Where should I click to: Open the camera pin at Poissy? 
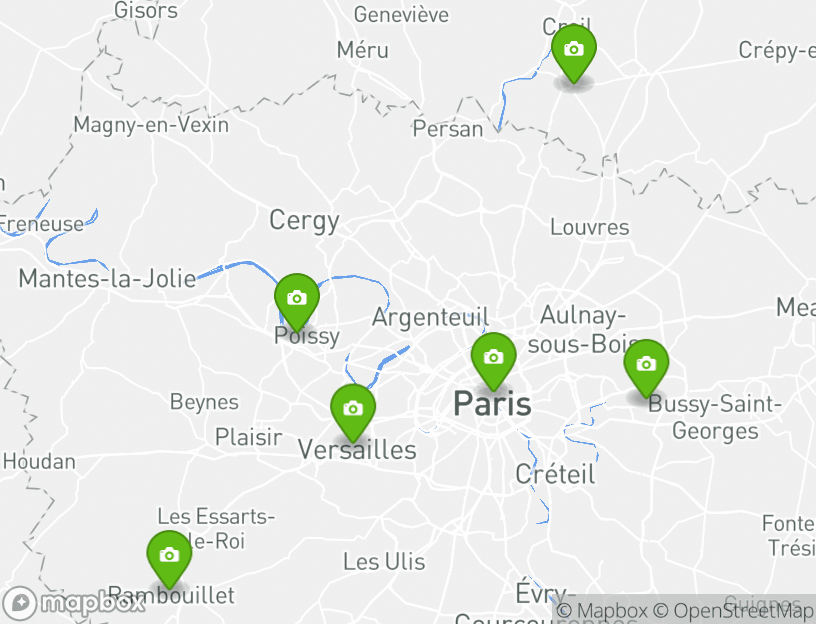[x=297, y=299]
